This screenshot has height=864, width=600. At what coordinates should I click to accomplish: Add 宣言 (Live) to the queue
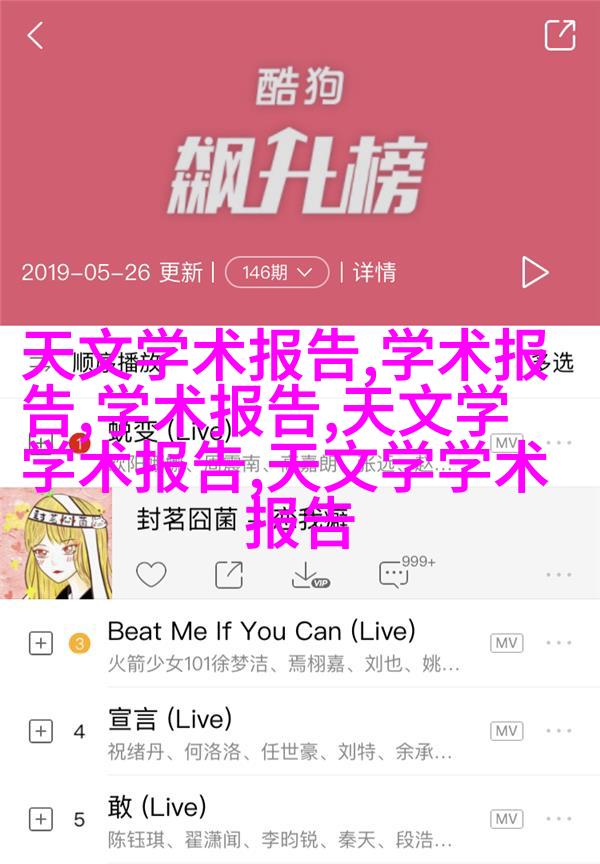tap(40, 731)
